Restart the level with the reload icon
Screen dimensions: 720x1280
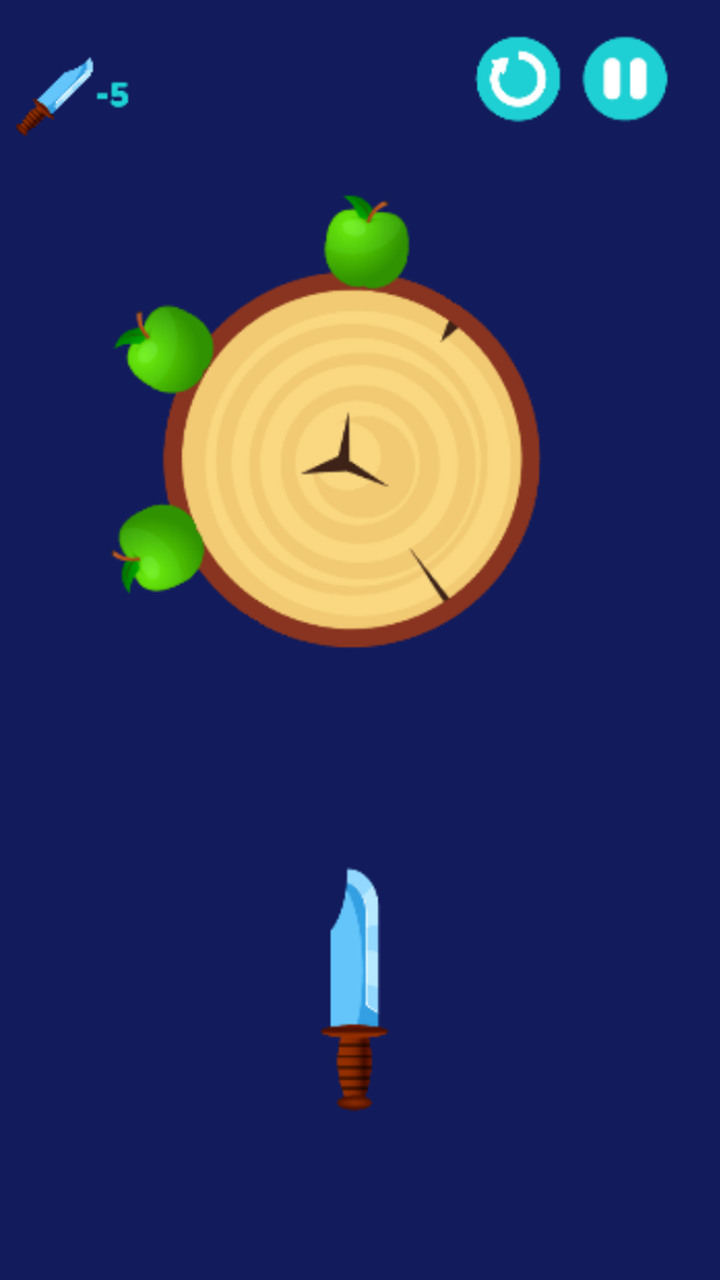tap(518, 79)
